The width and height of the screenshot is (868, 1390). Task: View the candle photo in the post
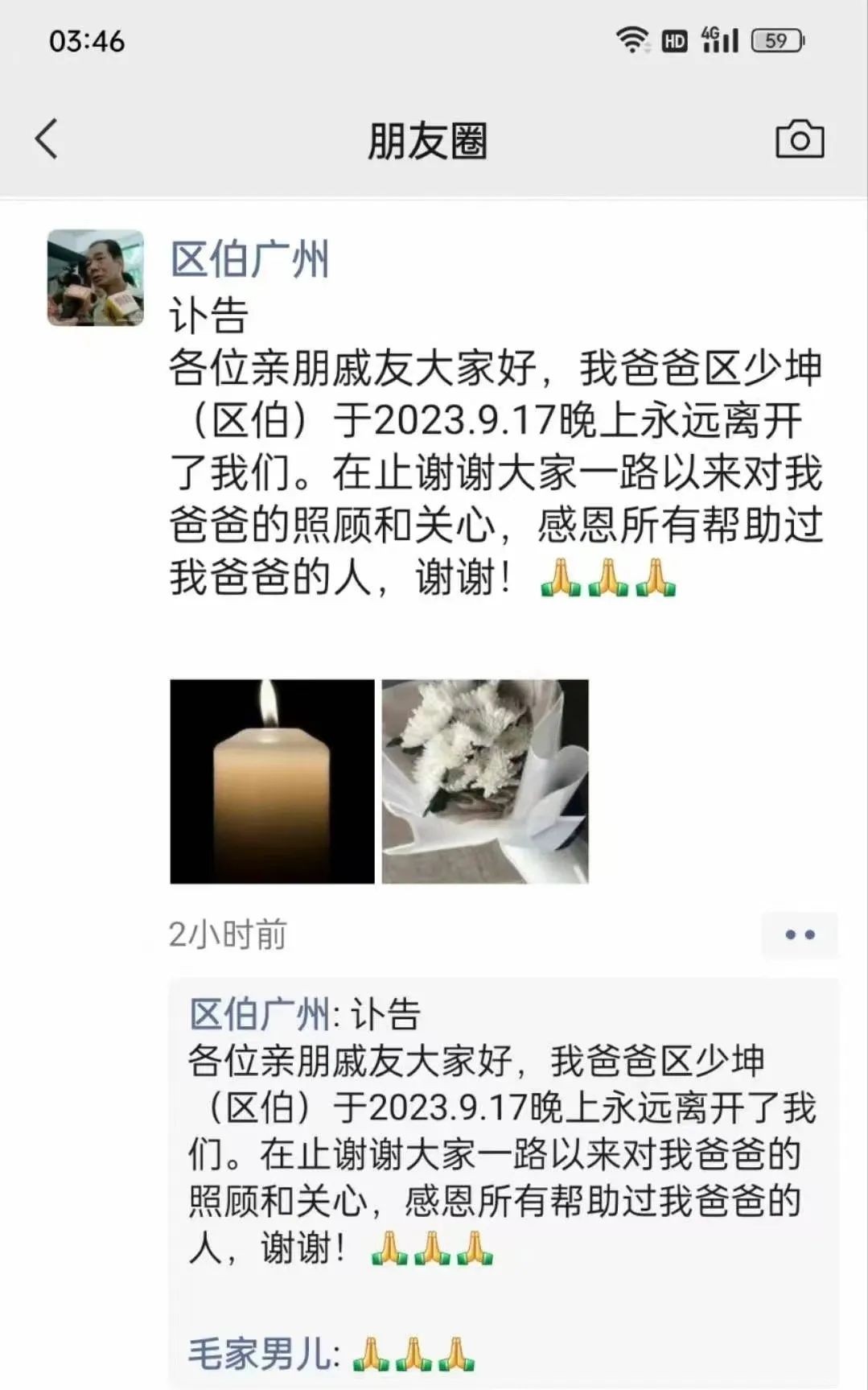click(272, 782)
